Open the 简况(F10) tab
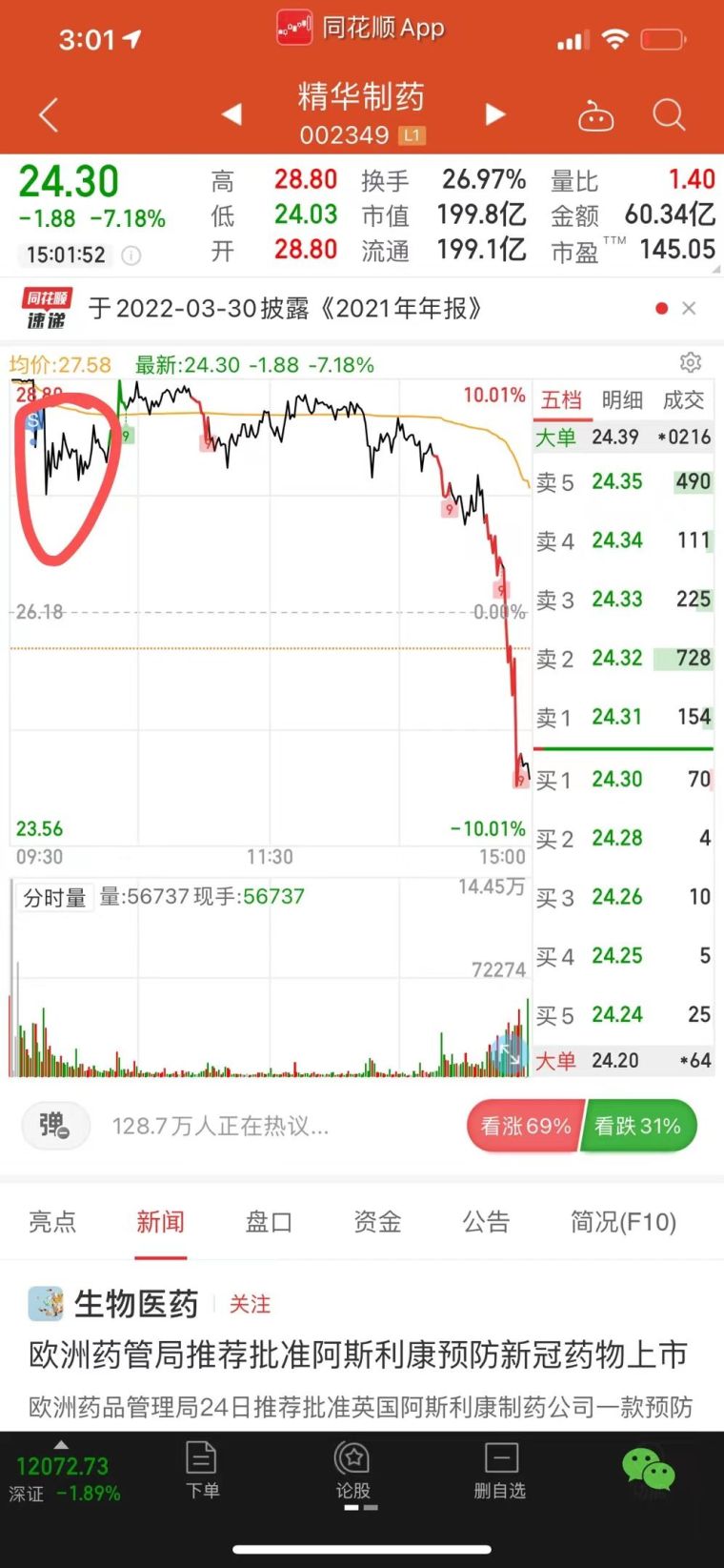Viewport: 724px width, 1568px height. (623, 1221)
